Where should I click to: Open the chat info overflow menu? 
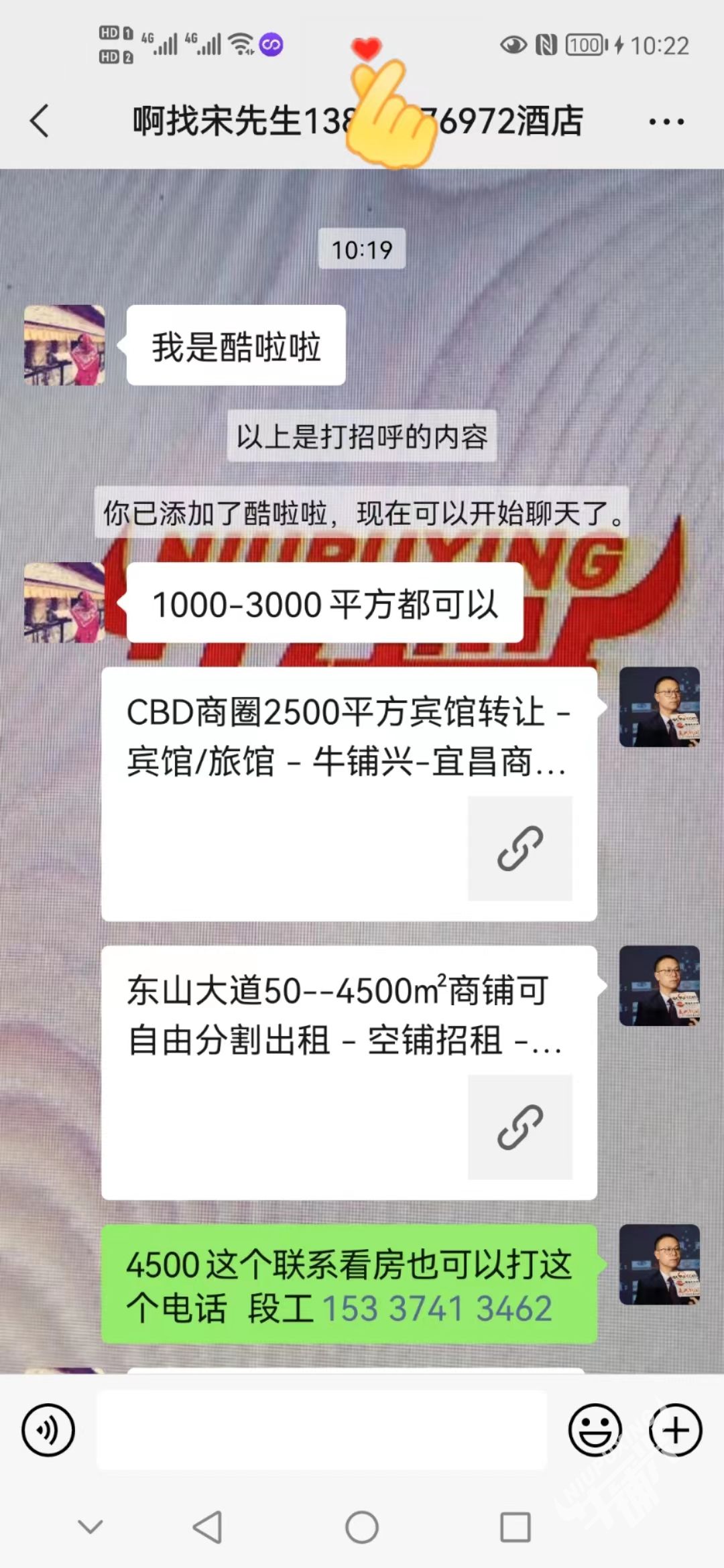pyautogui.click(x=666, y=121)
